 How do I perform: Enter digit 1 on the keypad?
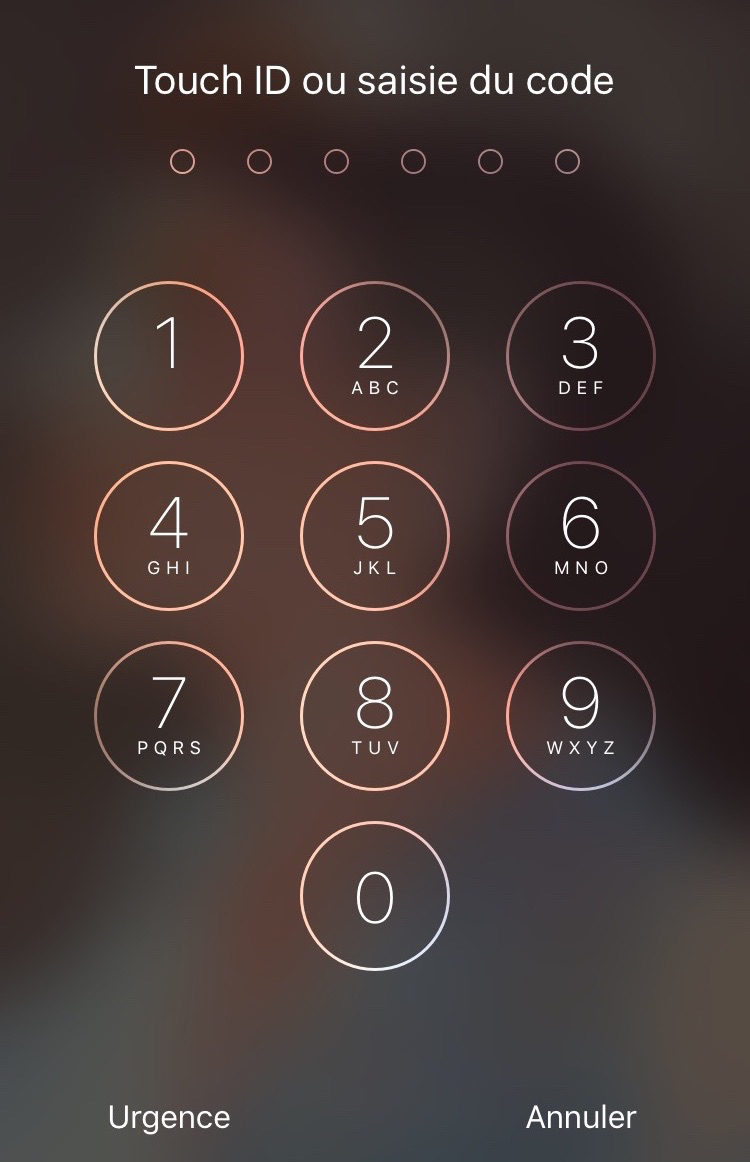click(x=169, y=356)
